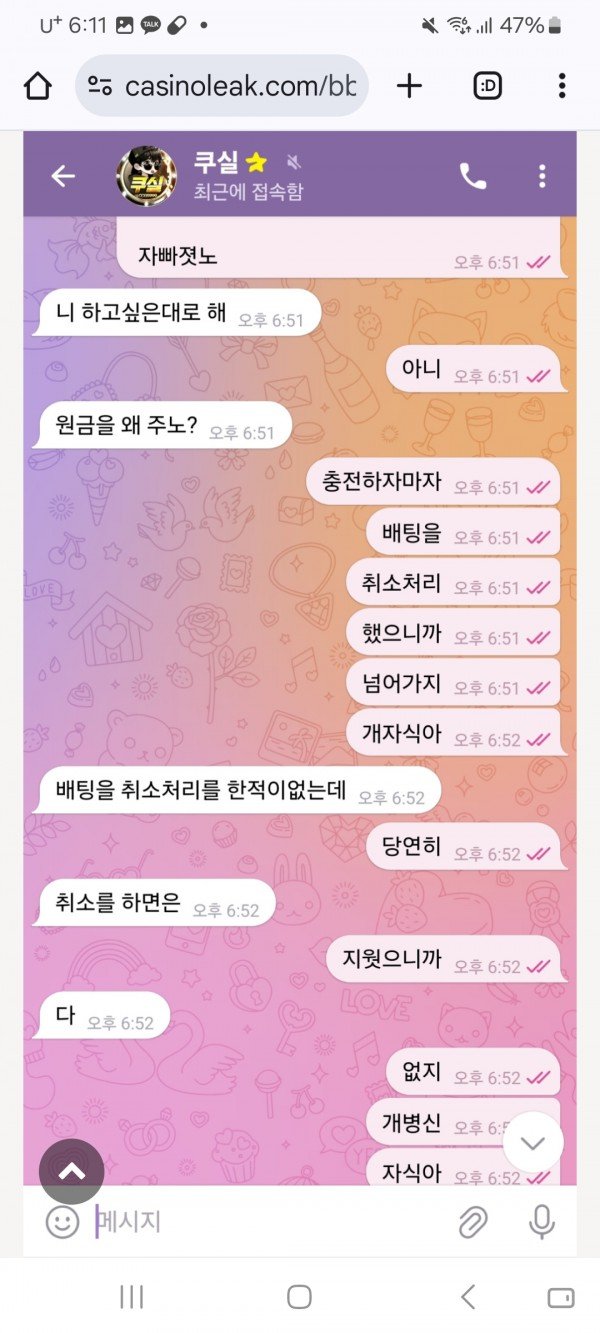Go back using system navigation
Screen dimensions: 600x1333
pyautogui.click(x=467, y=1297)
